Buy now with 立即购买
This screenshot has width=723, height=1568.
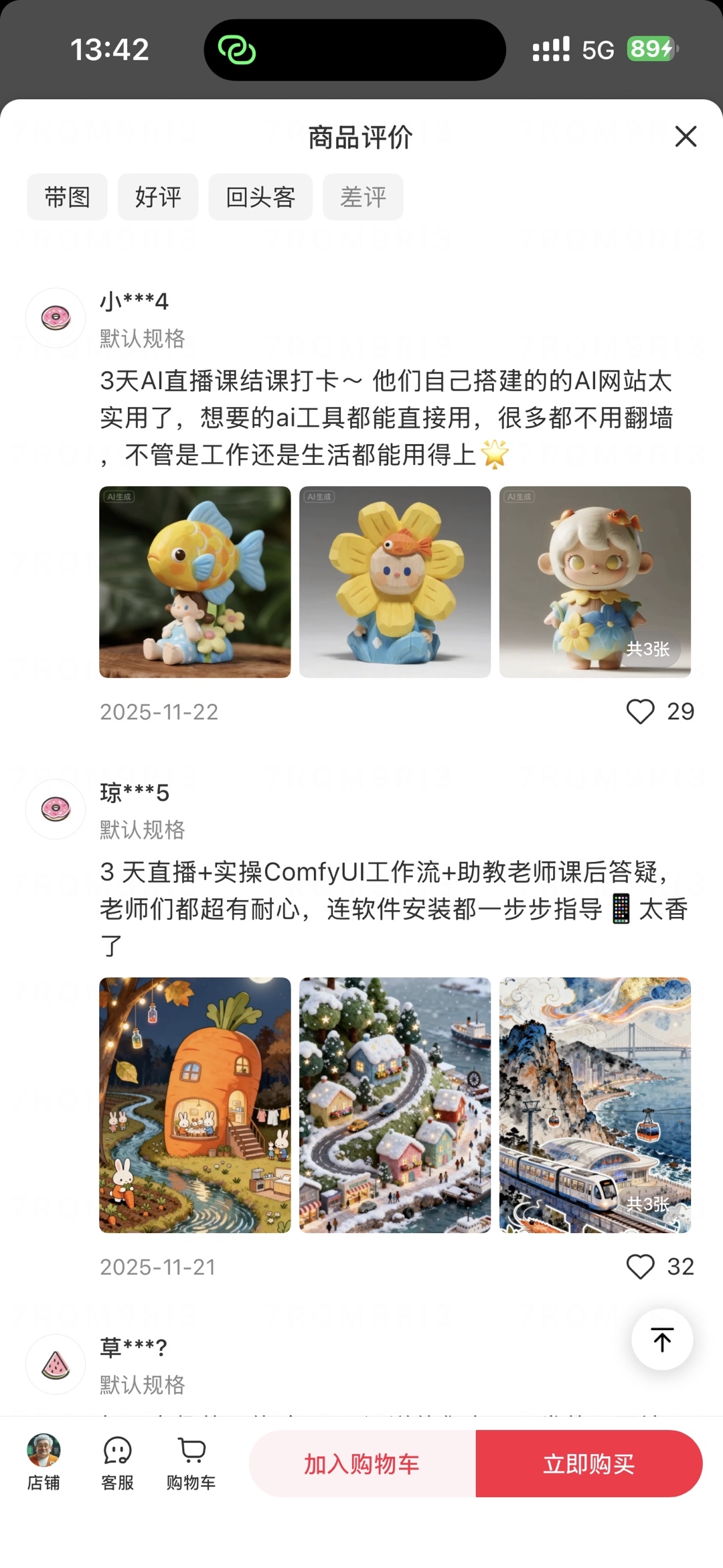click(x=589, y=1464)
